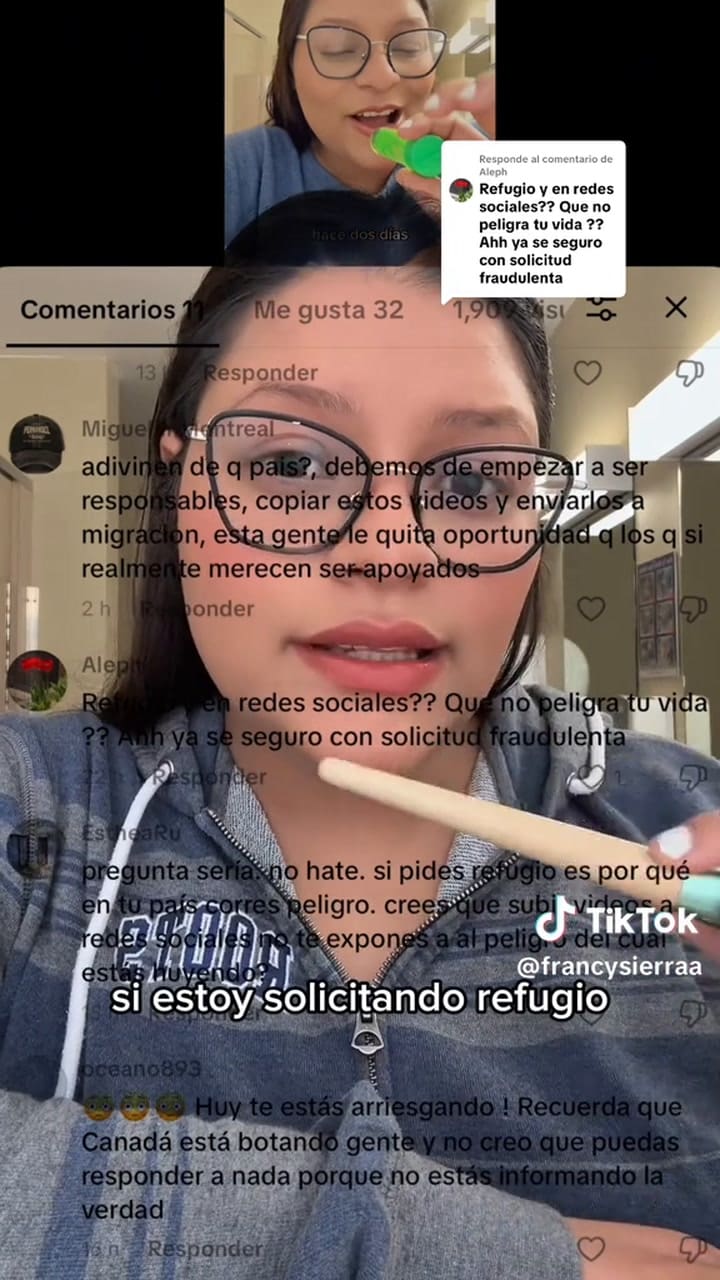Switch to the Me gusta 32 tab

[328, 310]
